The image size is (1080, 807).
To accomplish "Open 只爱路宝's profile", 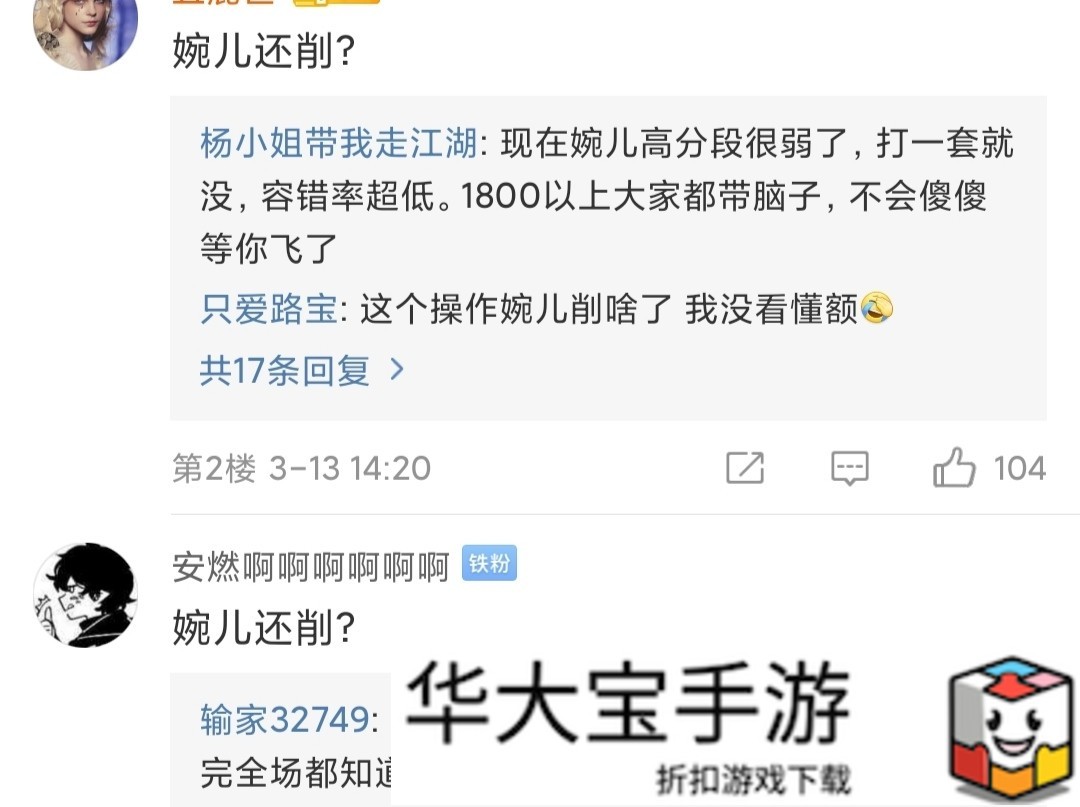I will pos(268,310).
